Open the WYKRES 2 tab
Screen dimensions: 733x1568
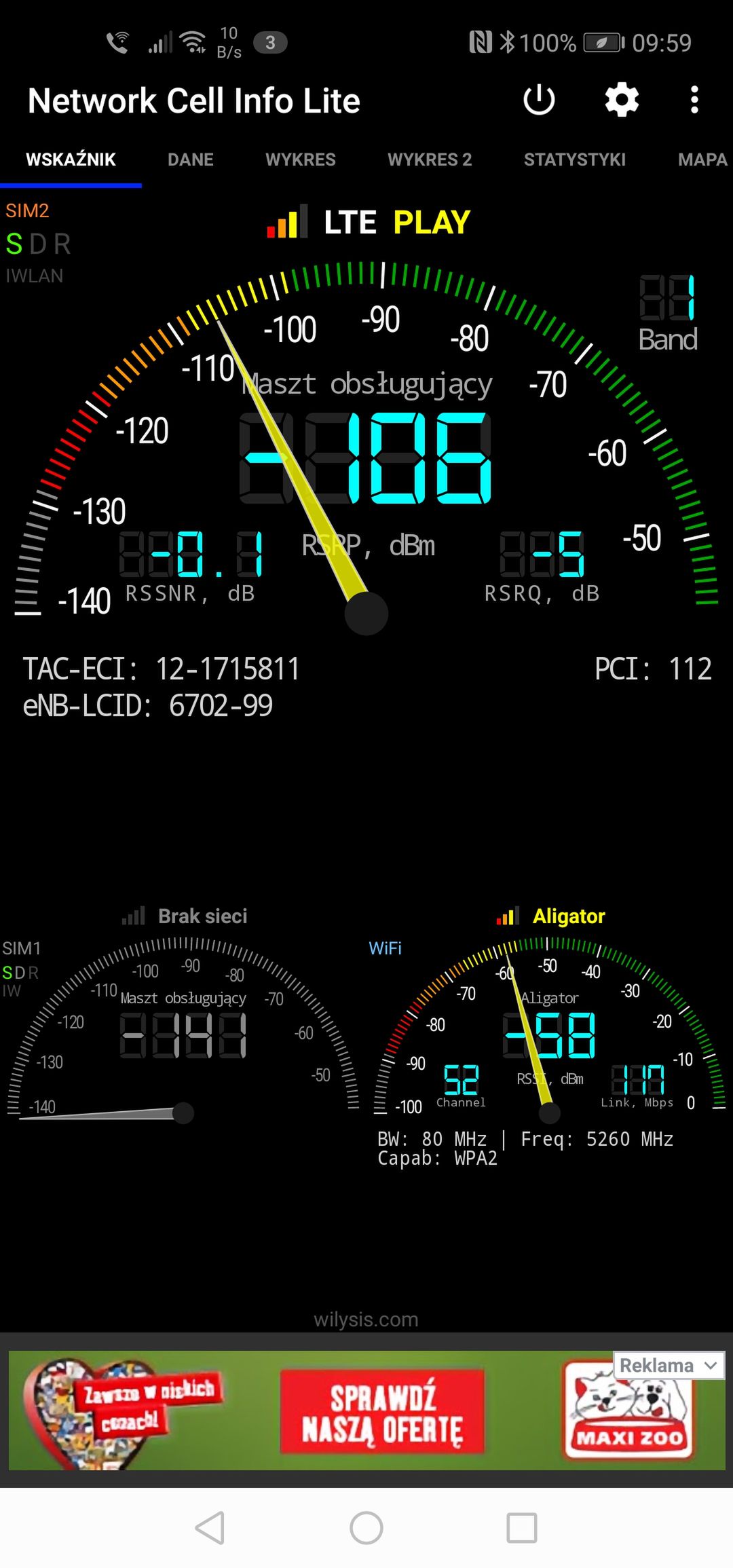[x=430, y=160]
